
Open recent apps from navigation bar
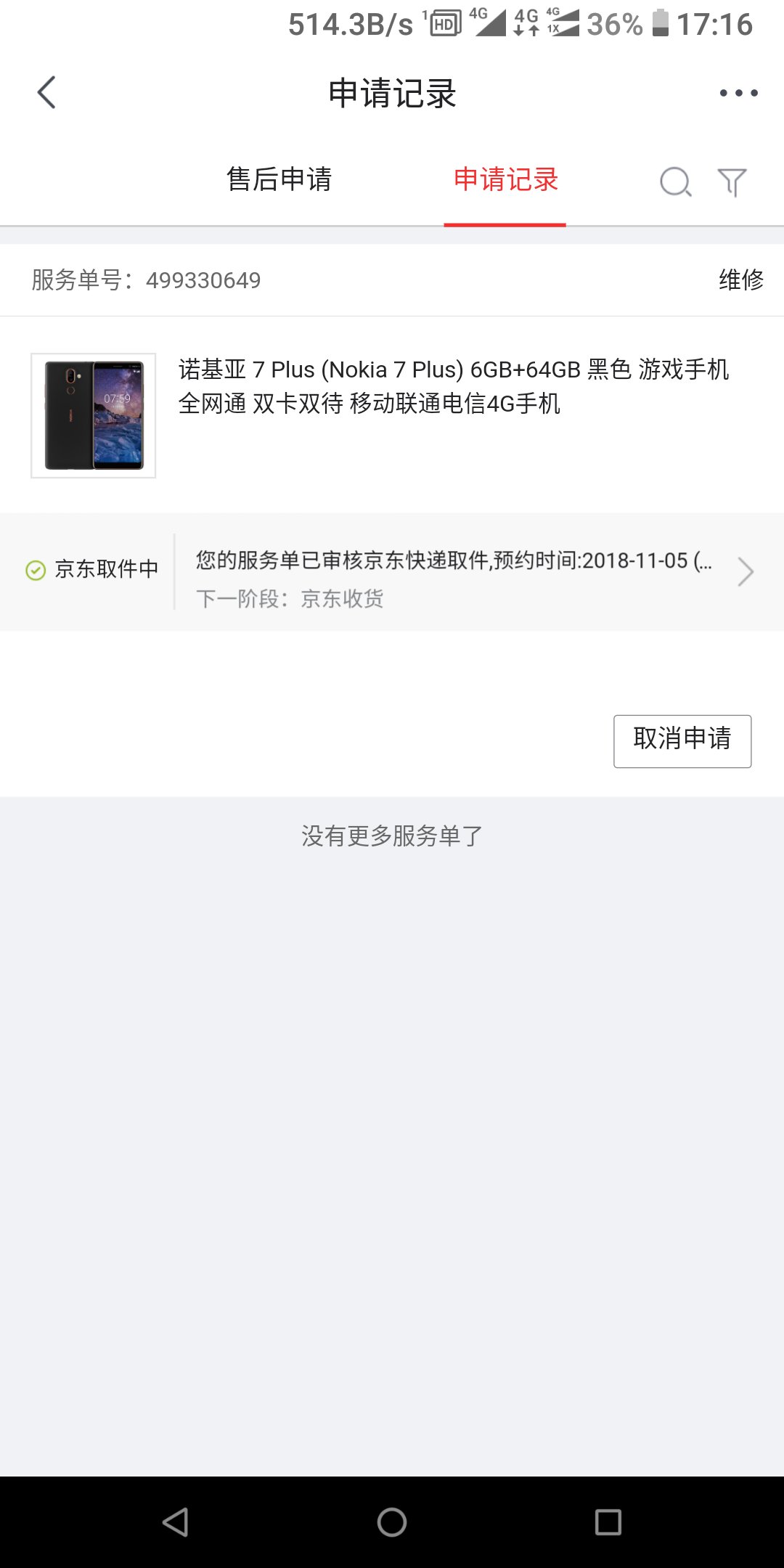(608, 1522)
